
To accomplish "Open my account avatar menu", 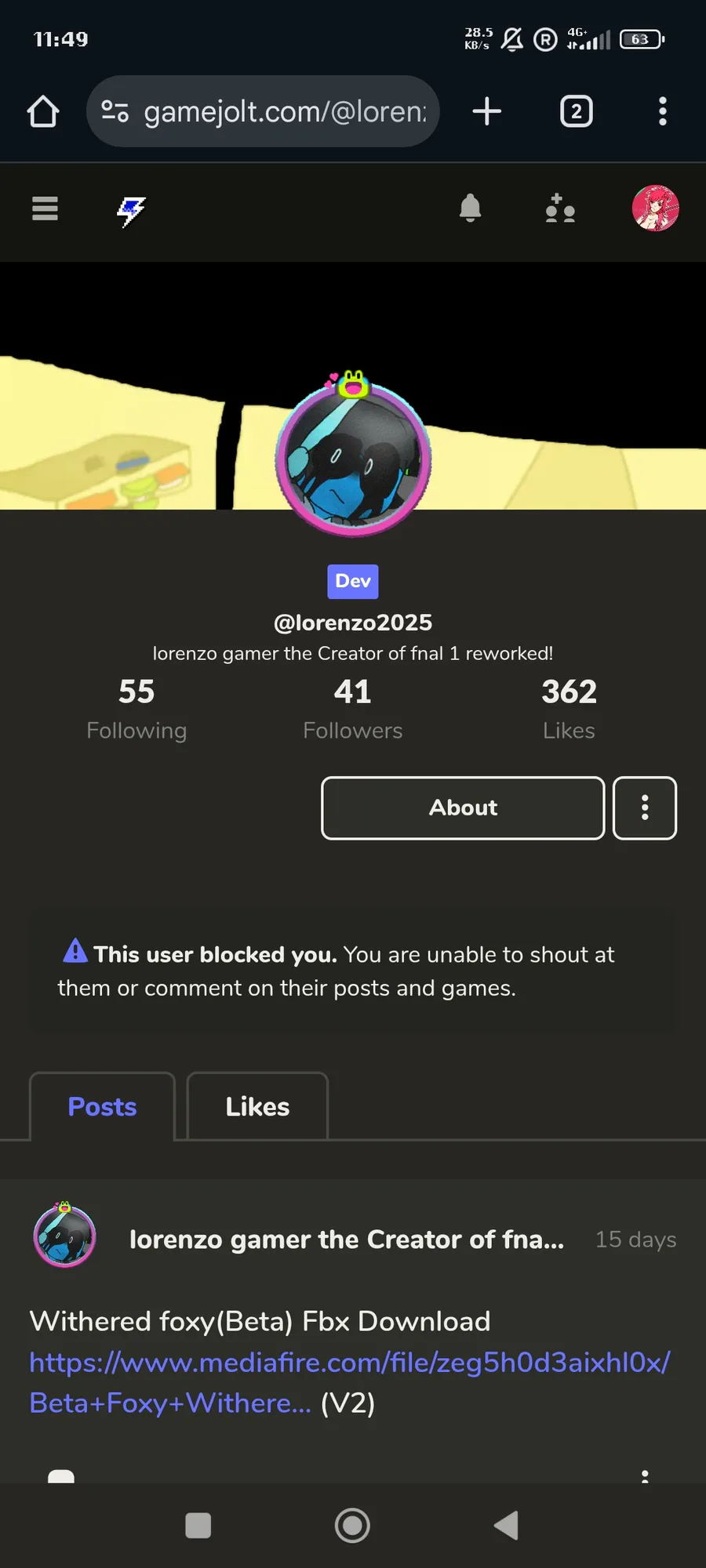I will [656, 209].
